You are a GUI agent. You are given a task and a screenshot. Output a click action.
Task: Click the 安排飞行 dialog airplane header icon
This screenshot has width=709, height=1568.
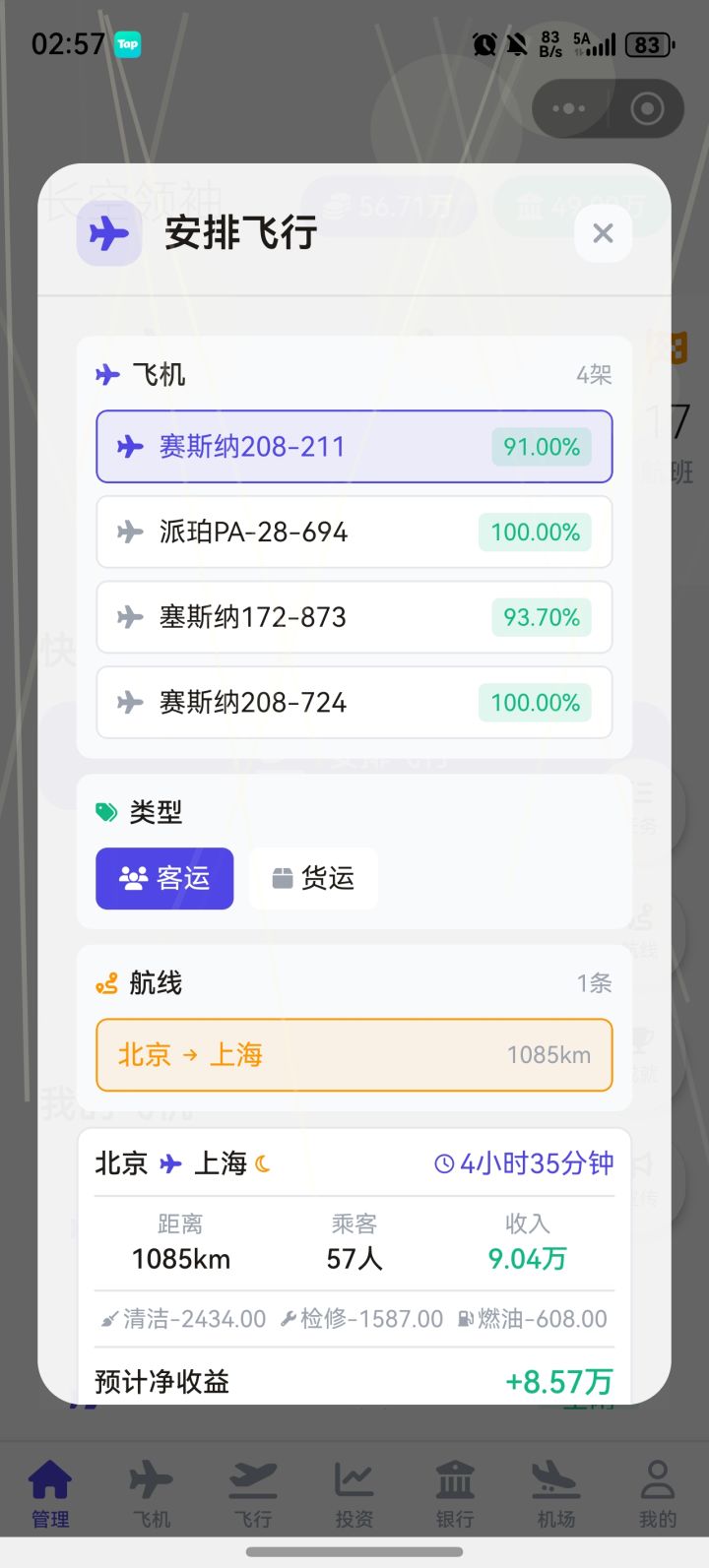tap(108, 233)
